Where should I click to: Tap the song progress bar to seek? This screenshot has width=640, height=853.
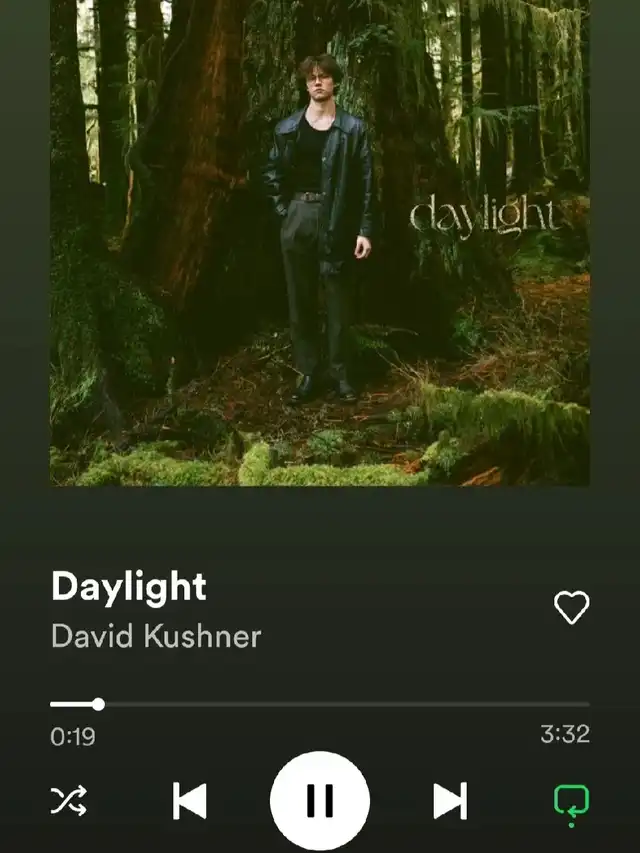tap(320, 704)
